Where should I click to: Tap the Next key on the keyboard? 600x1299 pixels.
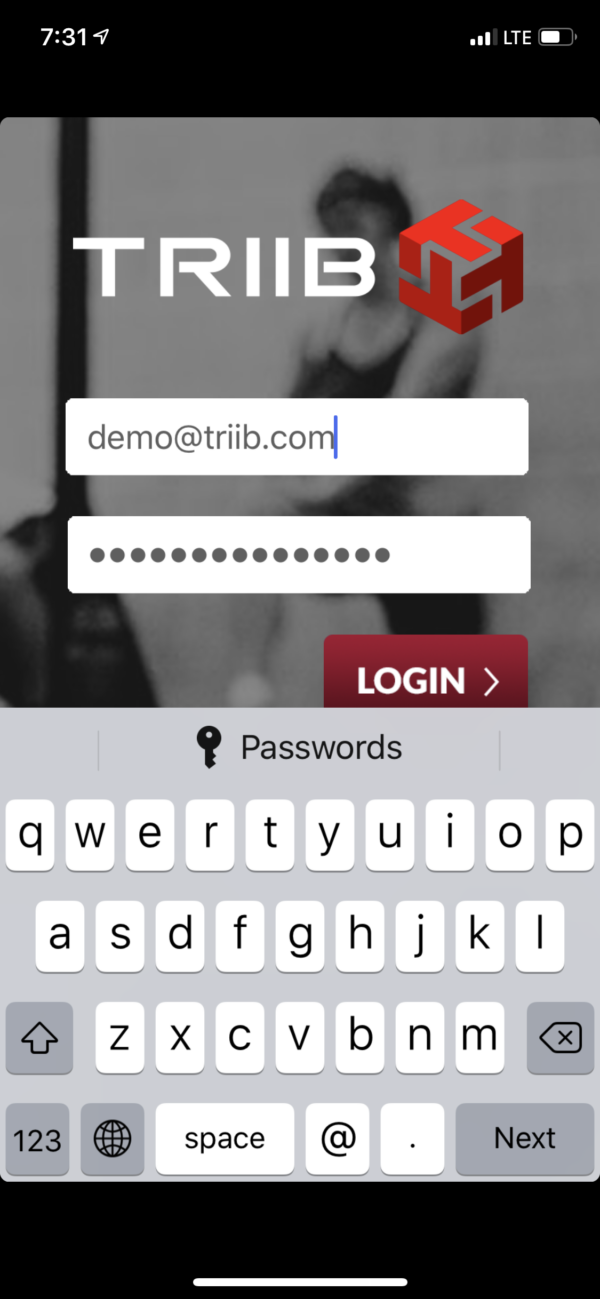coord(525,1139)
